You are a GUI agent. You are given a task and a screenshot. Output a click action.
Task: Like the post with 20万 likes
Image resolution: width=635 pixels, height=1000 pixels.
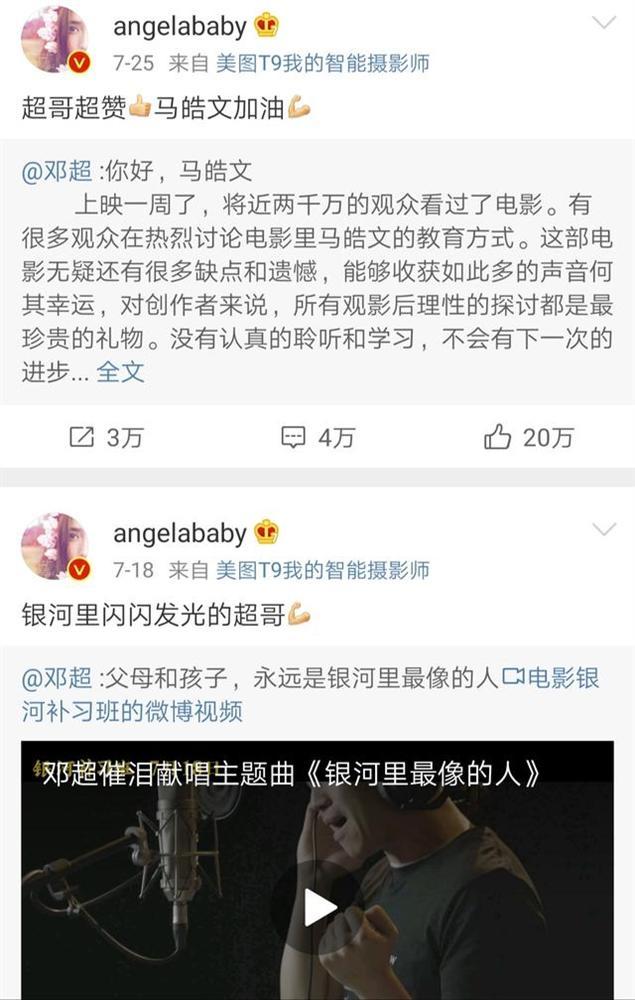coord(529,436)
